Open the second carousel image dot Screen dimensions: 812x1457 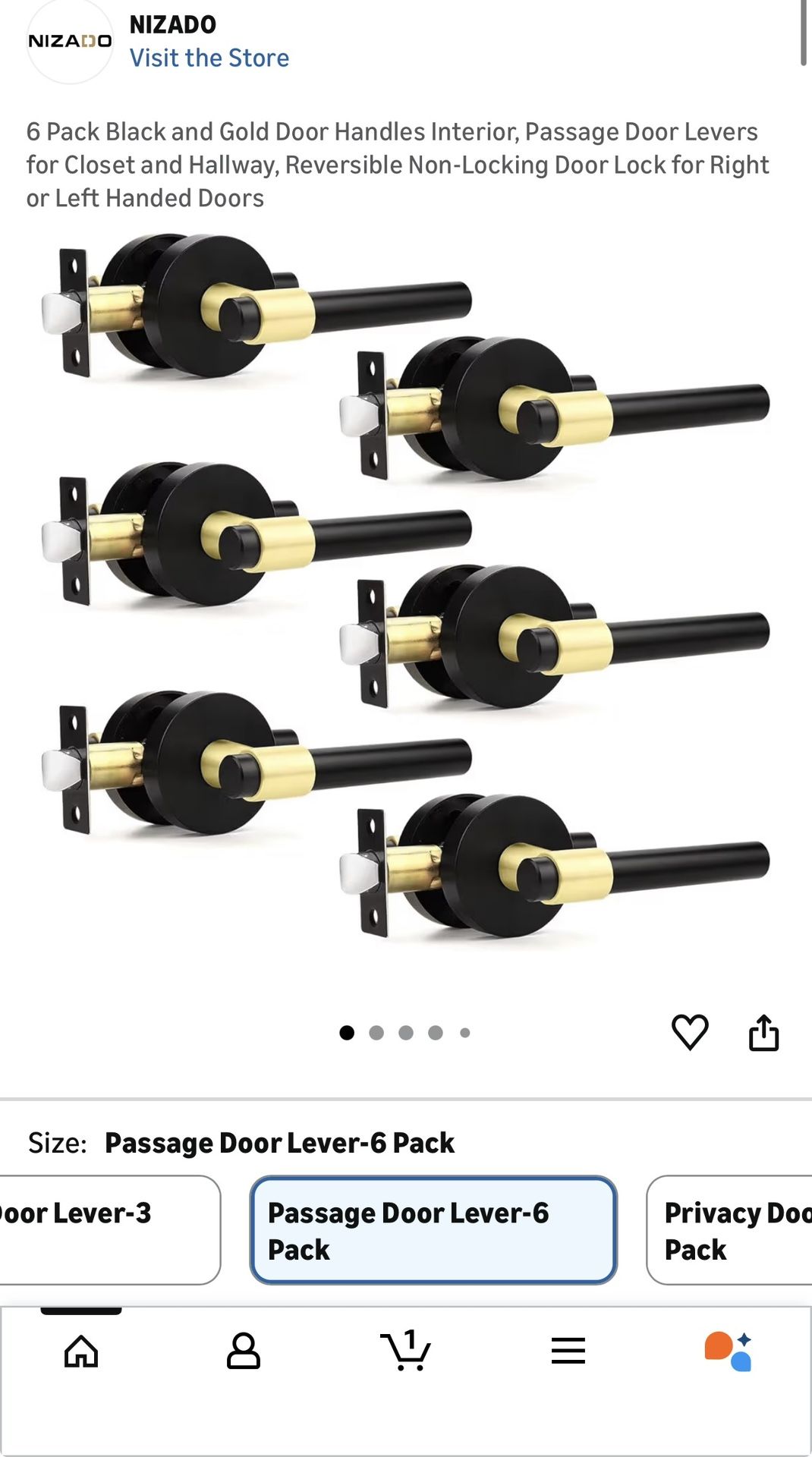click(377, 1032)
